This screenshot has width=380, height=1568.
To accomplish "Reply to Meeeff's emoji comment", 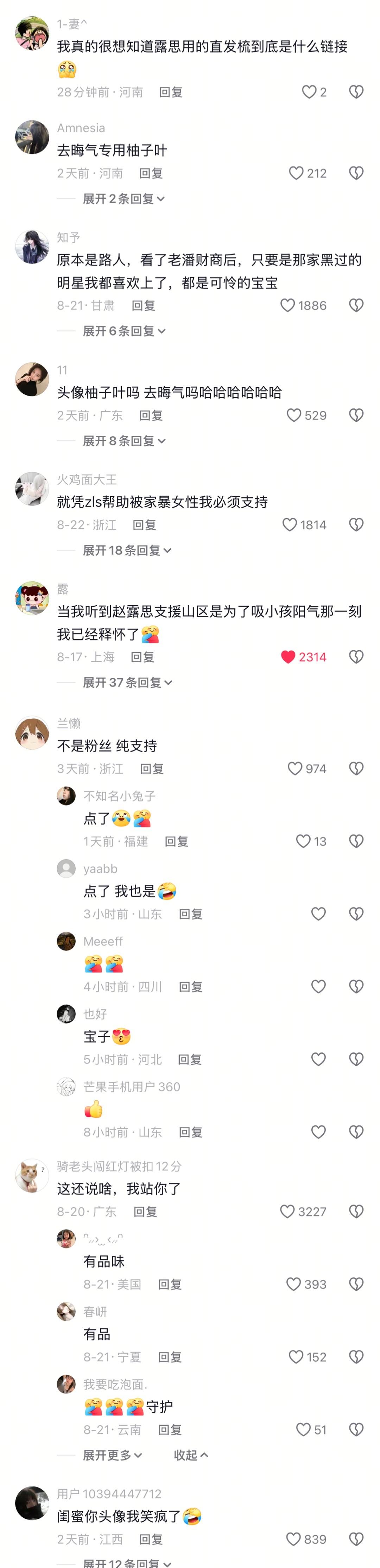I will (190, 987).
